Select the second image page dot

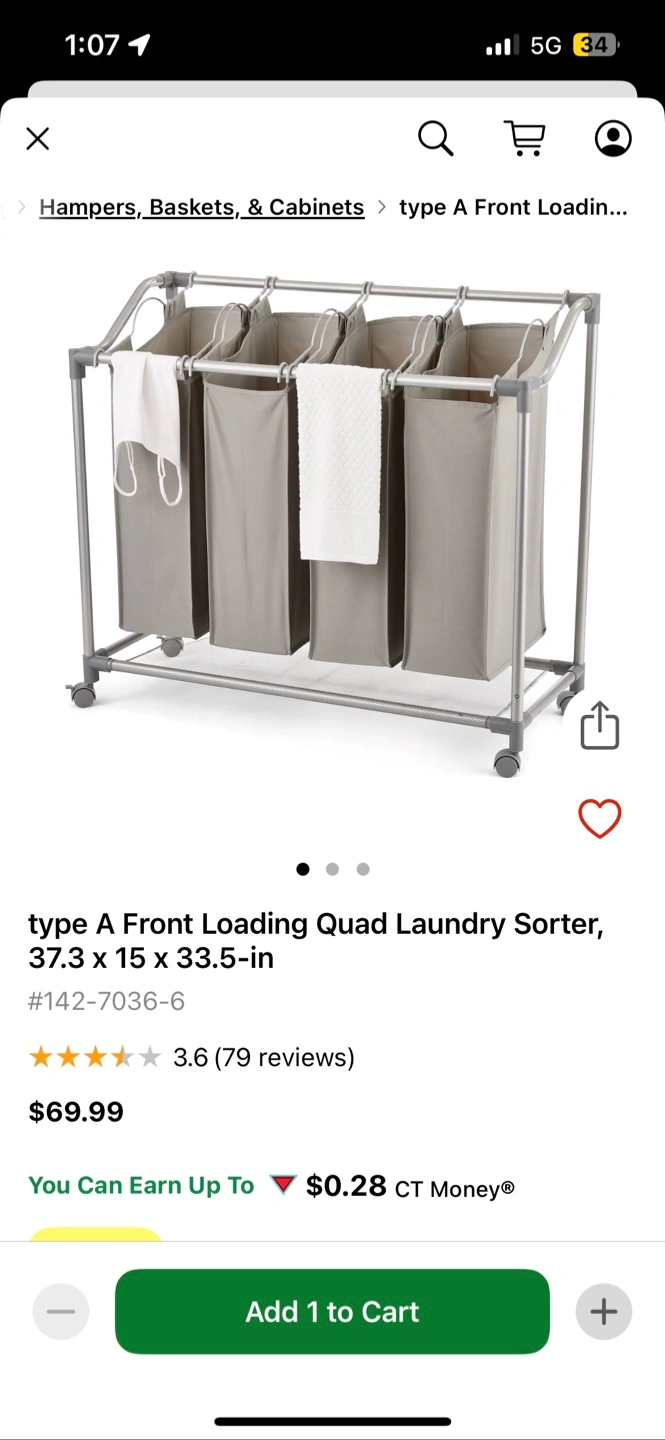(x=333, y=869)
